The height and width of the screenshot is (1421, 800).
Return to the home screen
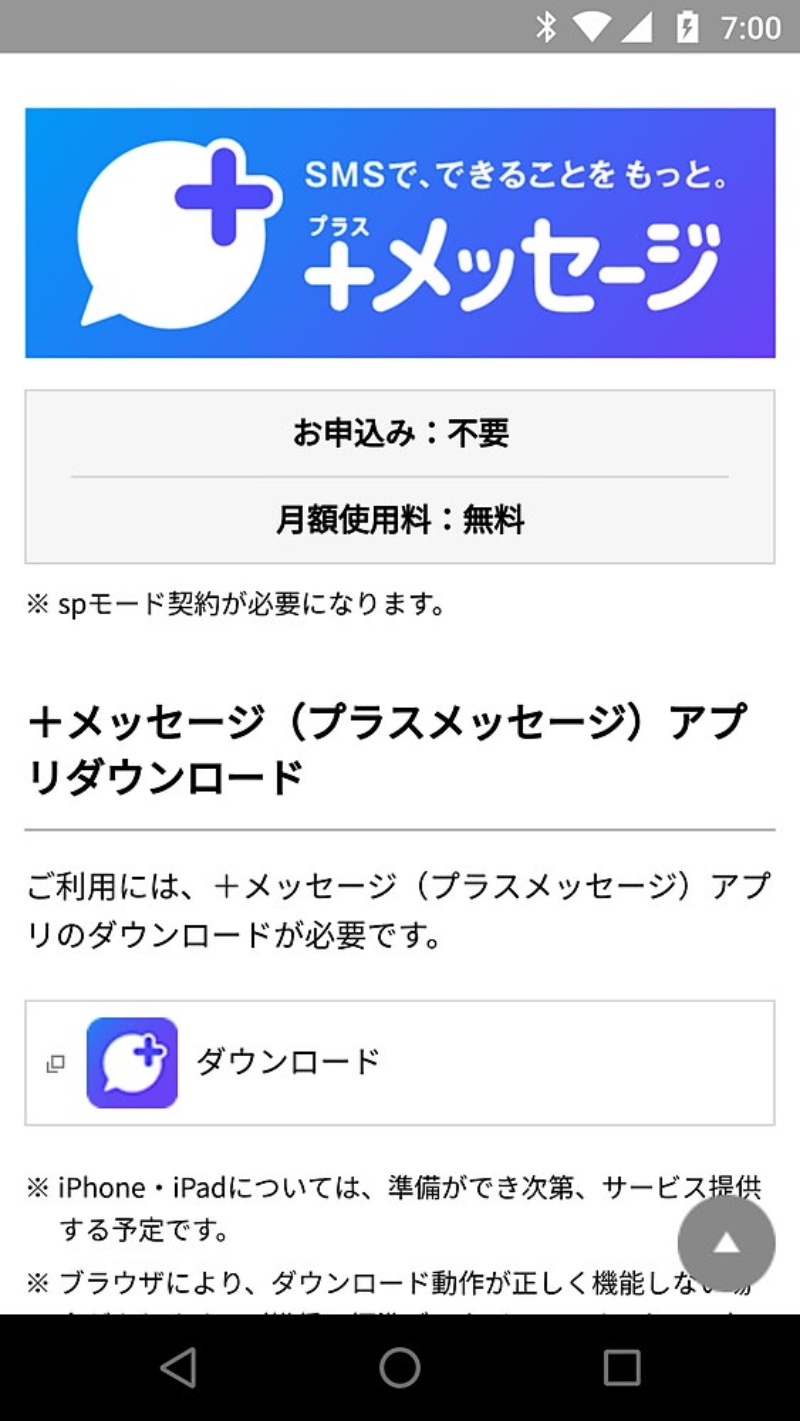[400, 1367]
